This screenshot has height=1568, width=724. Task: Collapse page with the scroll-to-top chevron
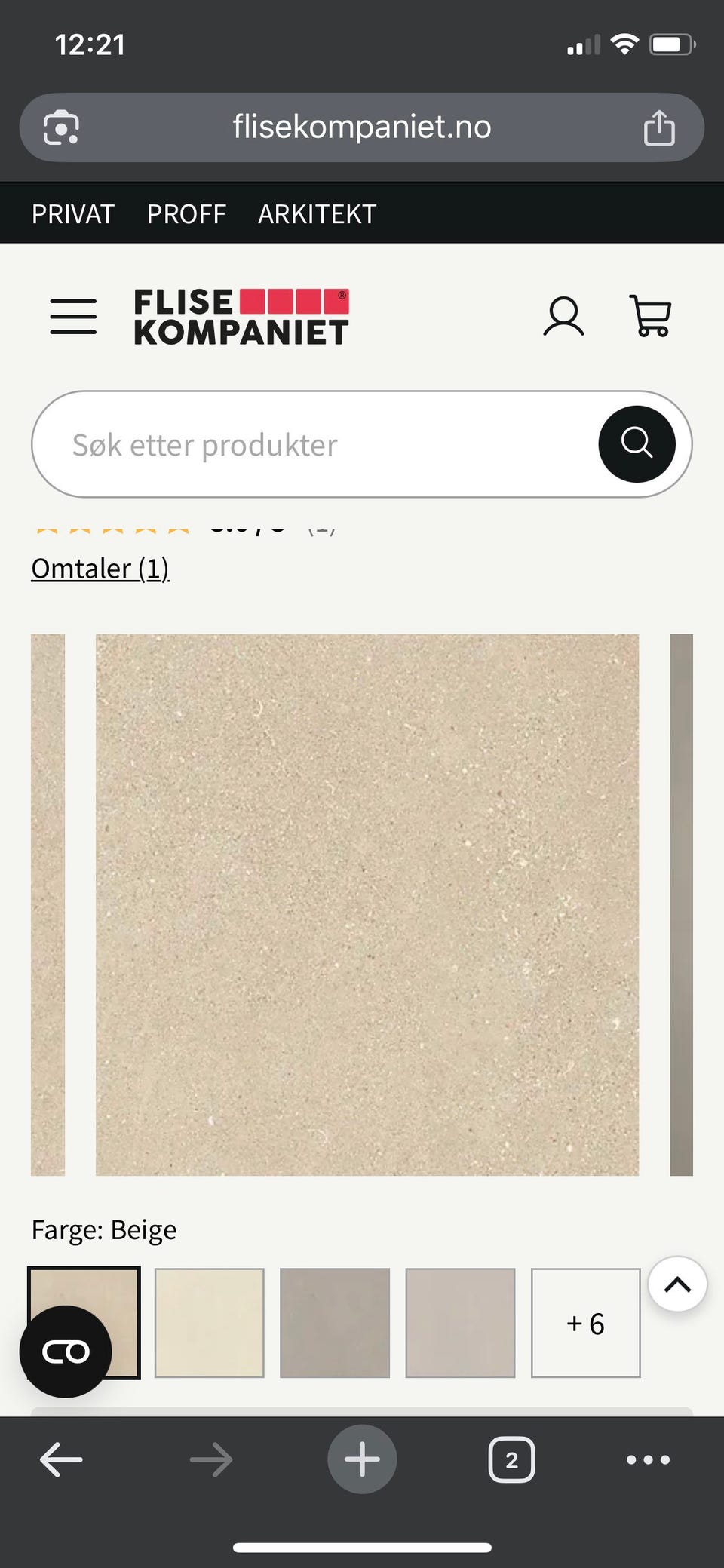[x=676, y=1284]
